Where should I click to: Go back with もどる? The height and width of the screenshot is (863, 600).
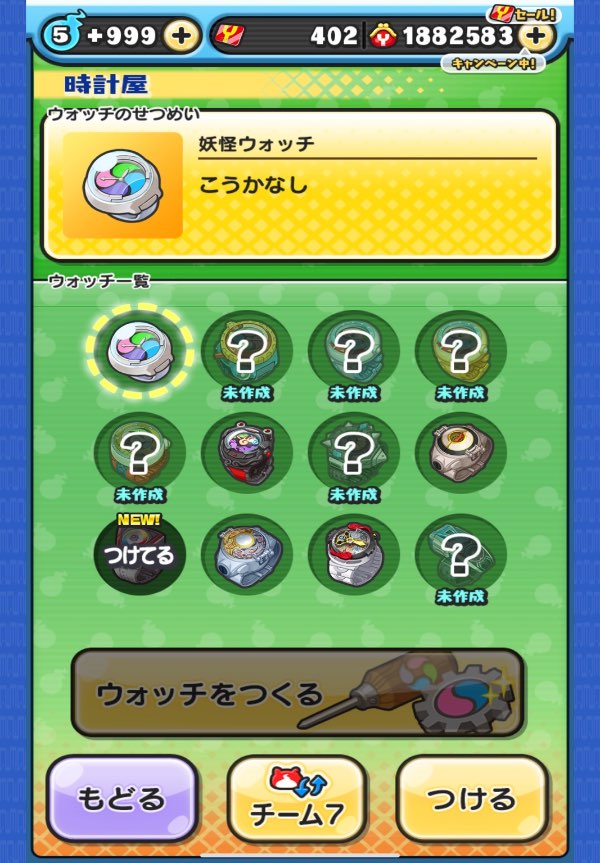121,799
